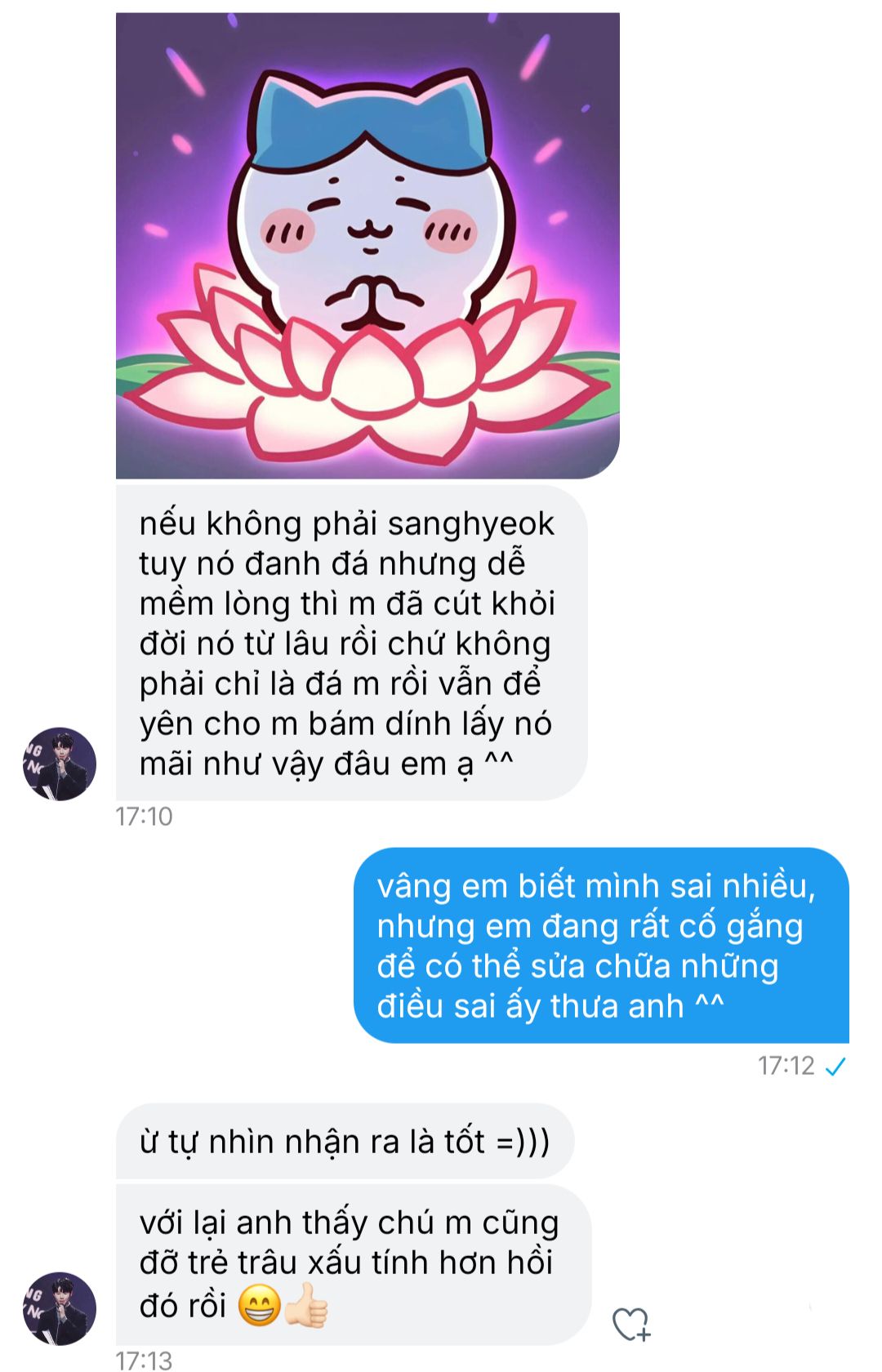This screenshot has width=882, height=1372.
Task: Open sender's profile picture beside 17:13 message
Action: pos(60,1308)
